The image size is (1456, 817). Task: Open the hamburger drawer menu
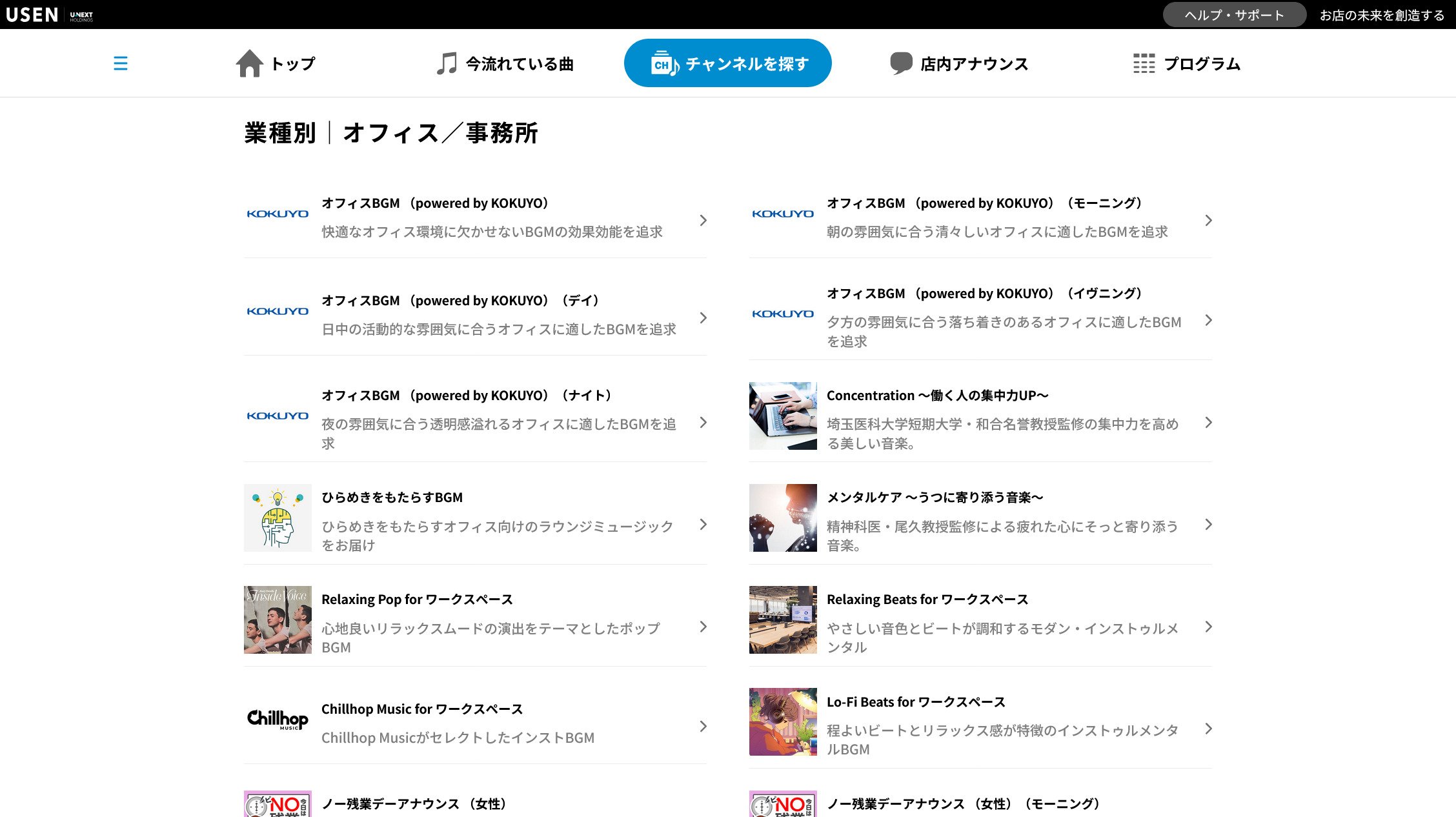point(120,63)
